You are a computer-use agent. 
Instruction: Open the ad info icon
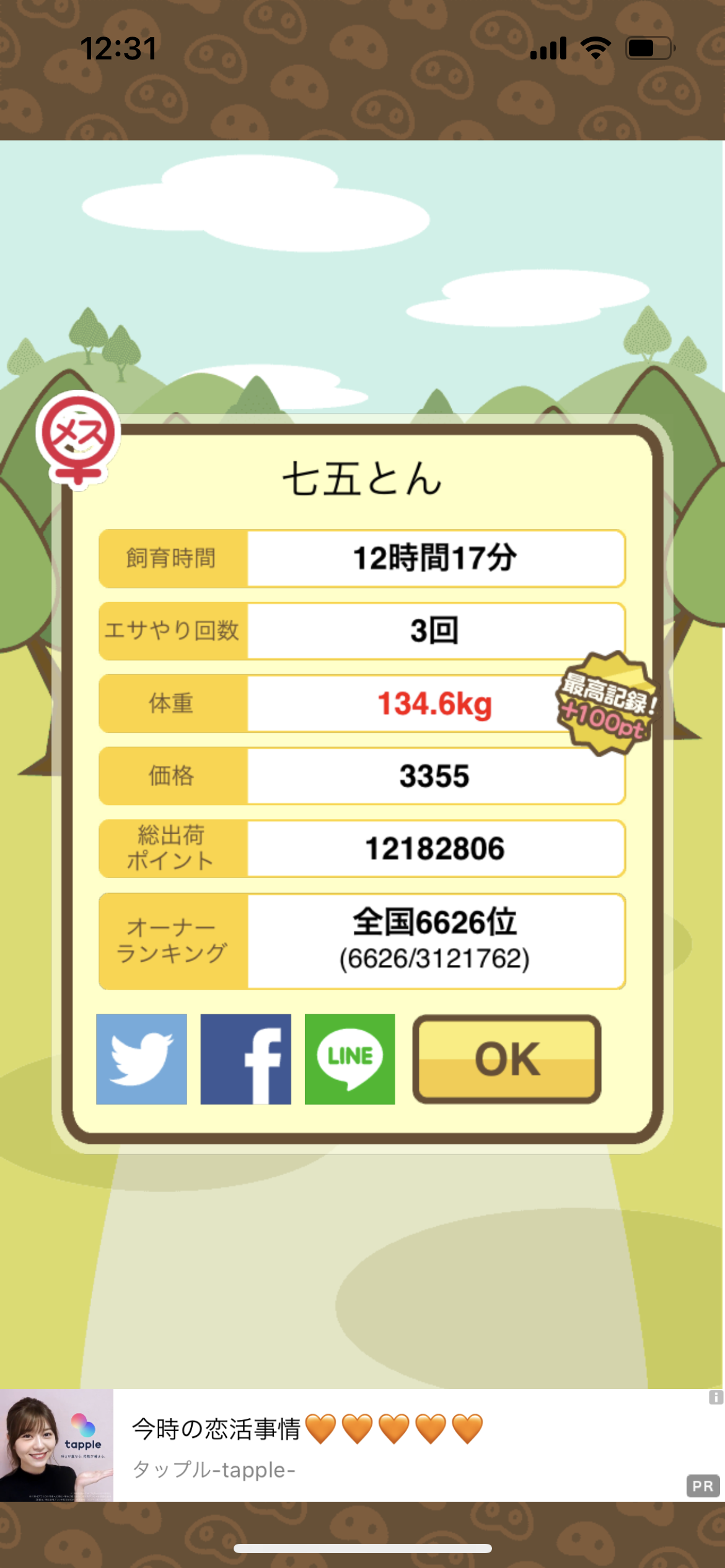click(716, 1397)
